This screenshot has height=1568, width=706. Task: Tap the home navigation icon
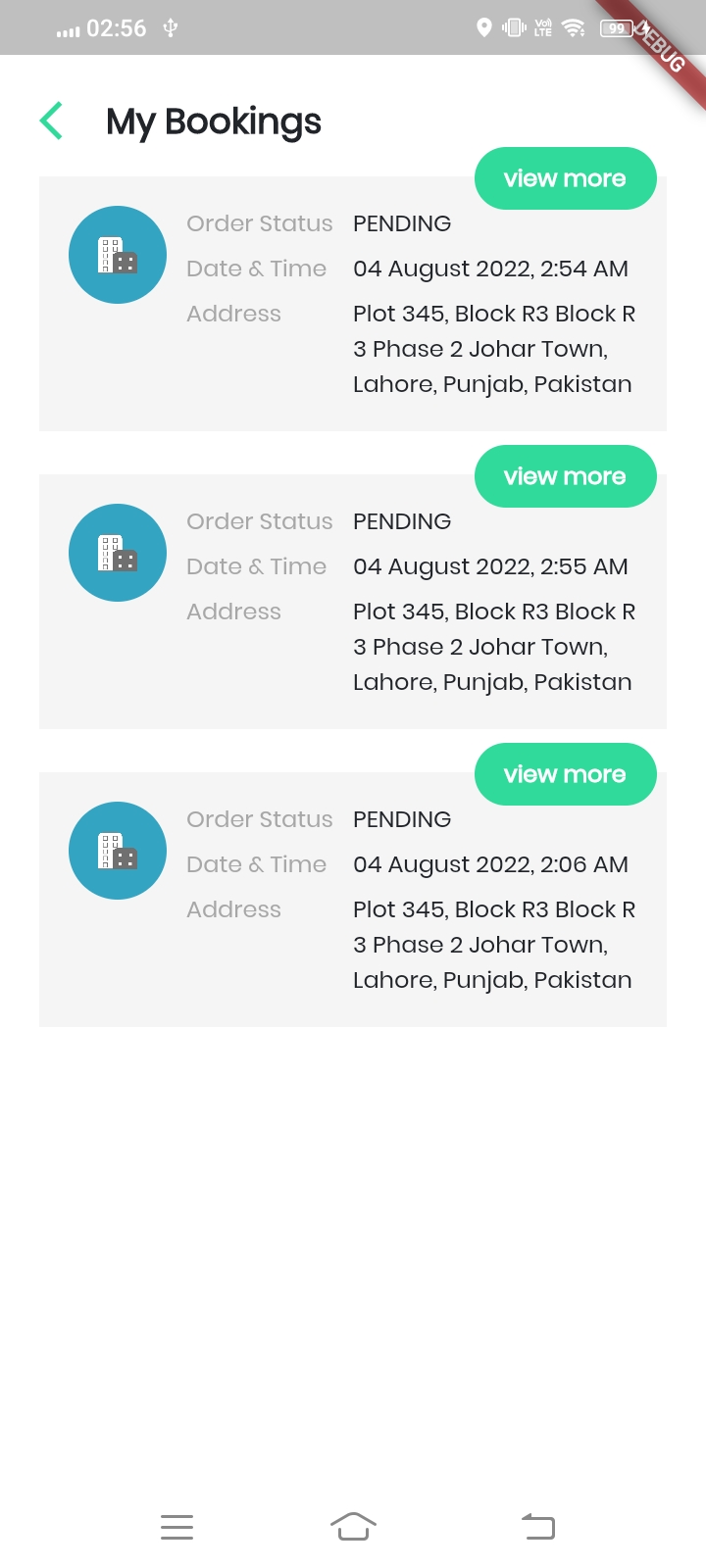click(x=353, y=1526)
